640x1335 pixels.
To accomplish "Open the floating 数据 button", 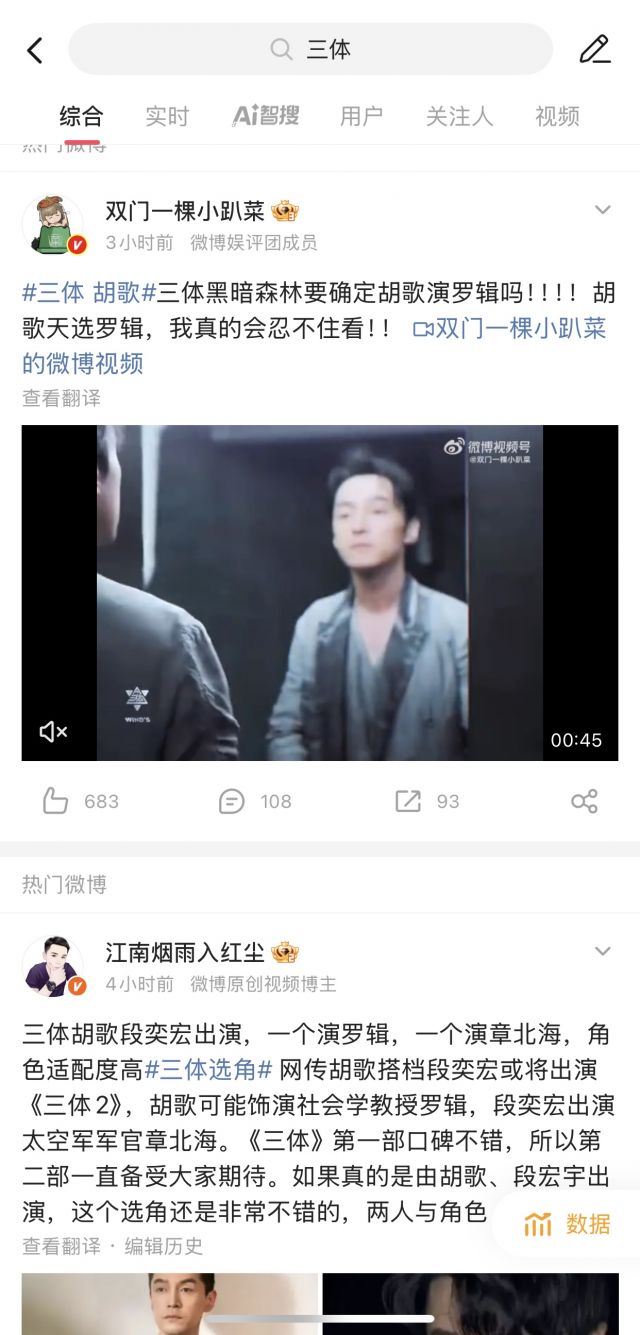I will point(567,1224).
